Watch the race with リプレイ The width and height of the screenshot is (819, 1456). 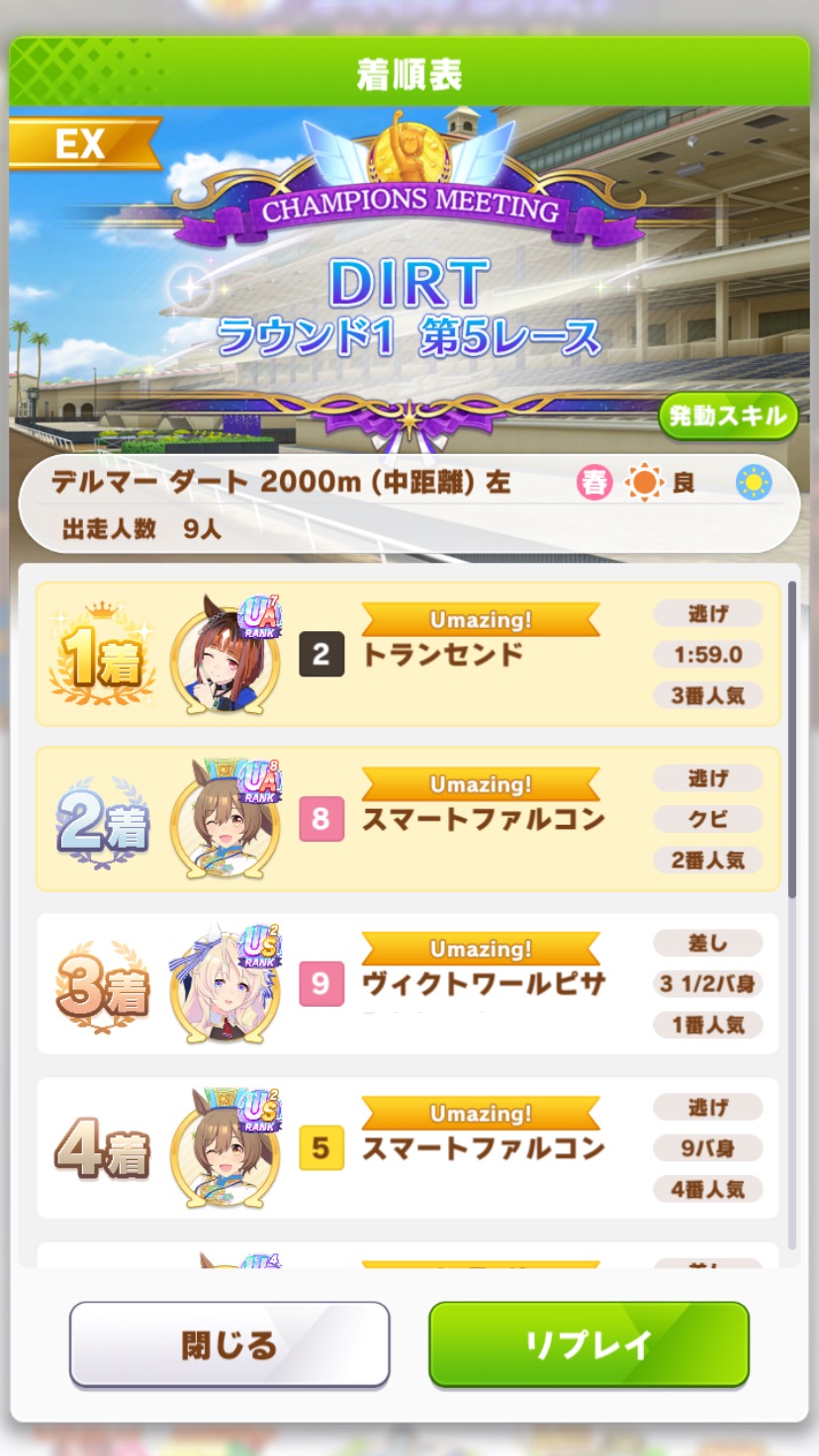pos(589,1344)
